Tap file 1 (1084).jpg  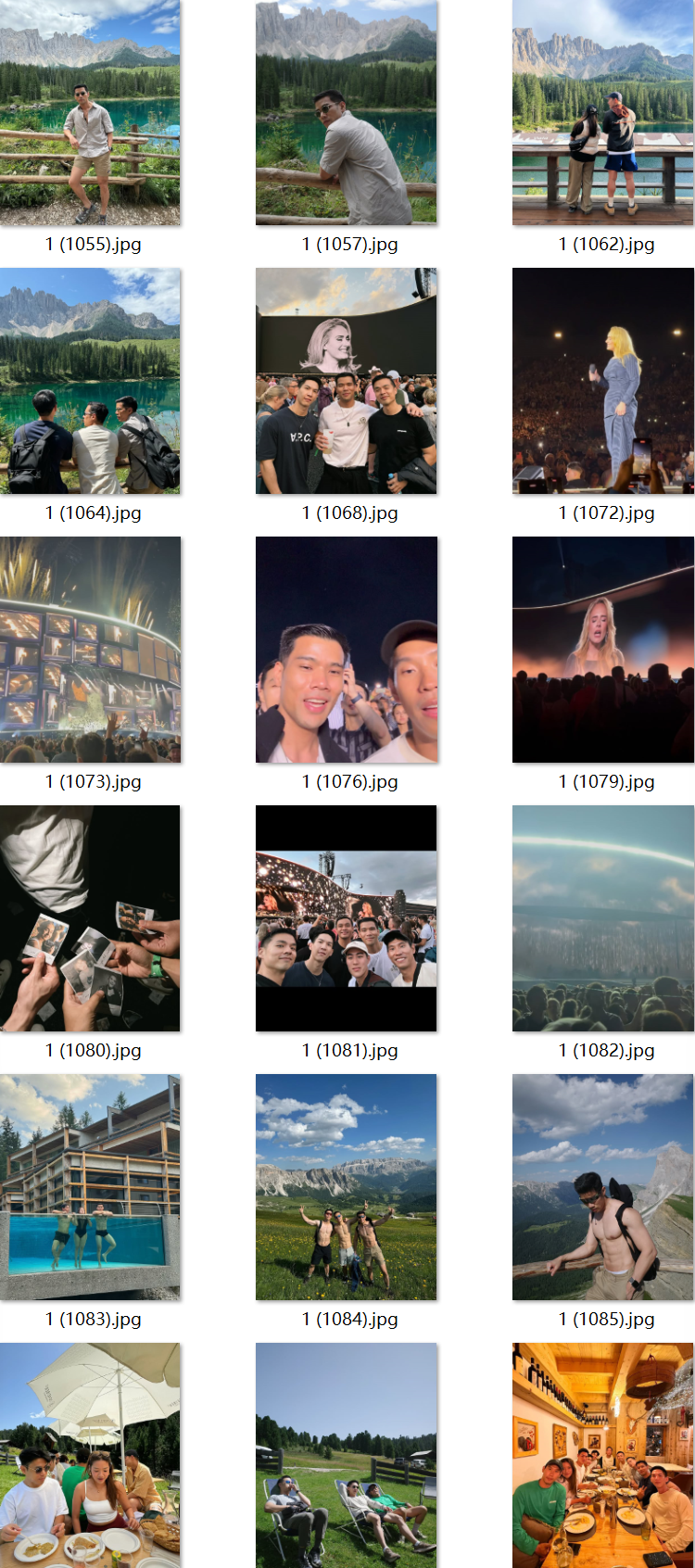[346, 1187]
